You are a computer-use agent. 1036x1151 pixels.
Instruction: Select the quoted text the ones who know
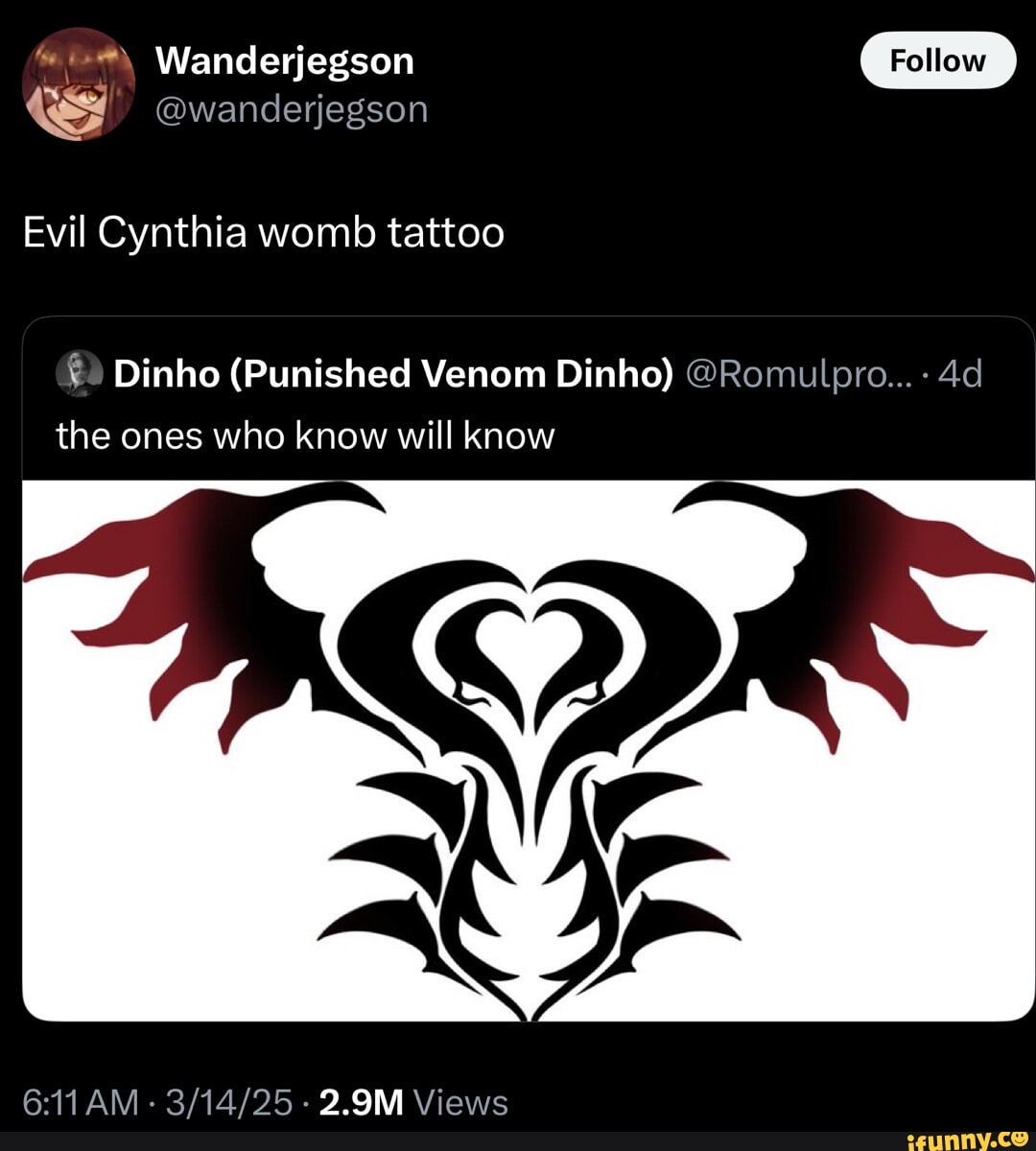pos(305,435)
